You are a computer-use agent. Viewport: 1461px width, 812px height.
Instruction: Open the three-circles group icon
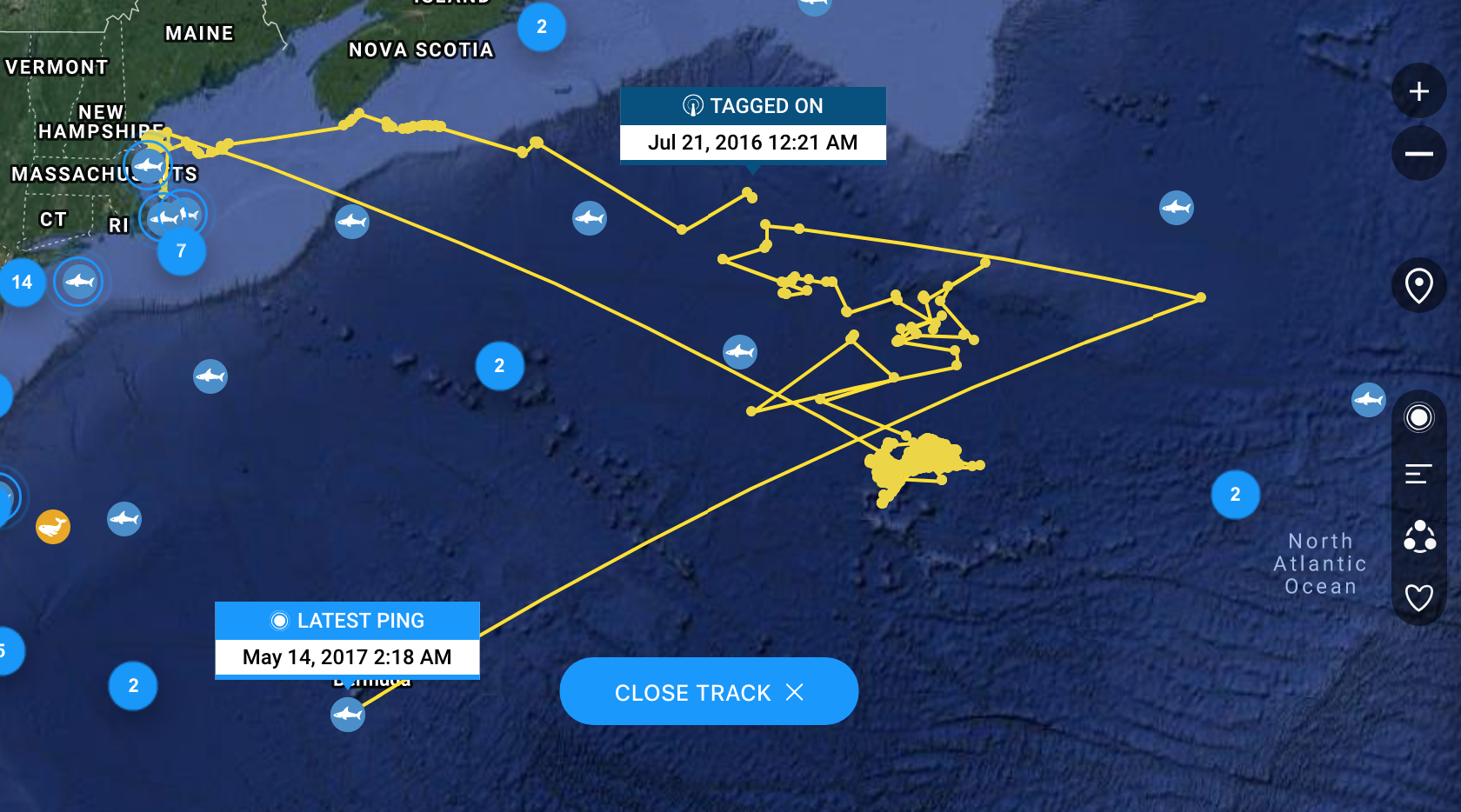click(1418, 536)
